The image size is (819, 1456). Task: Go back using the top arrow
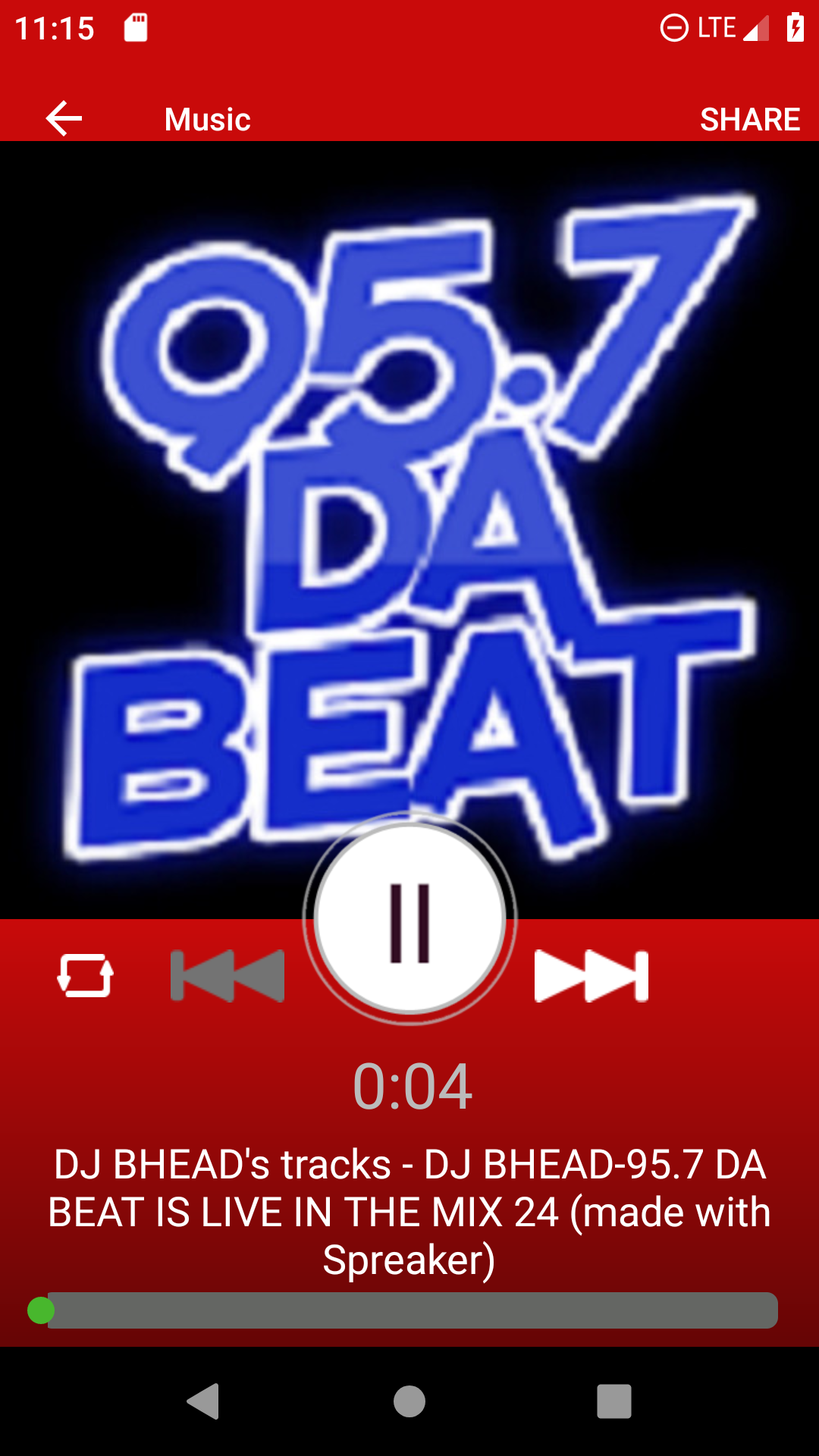[x=64, y=118]
